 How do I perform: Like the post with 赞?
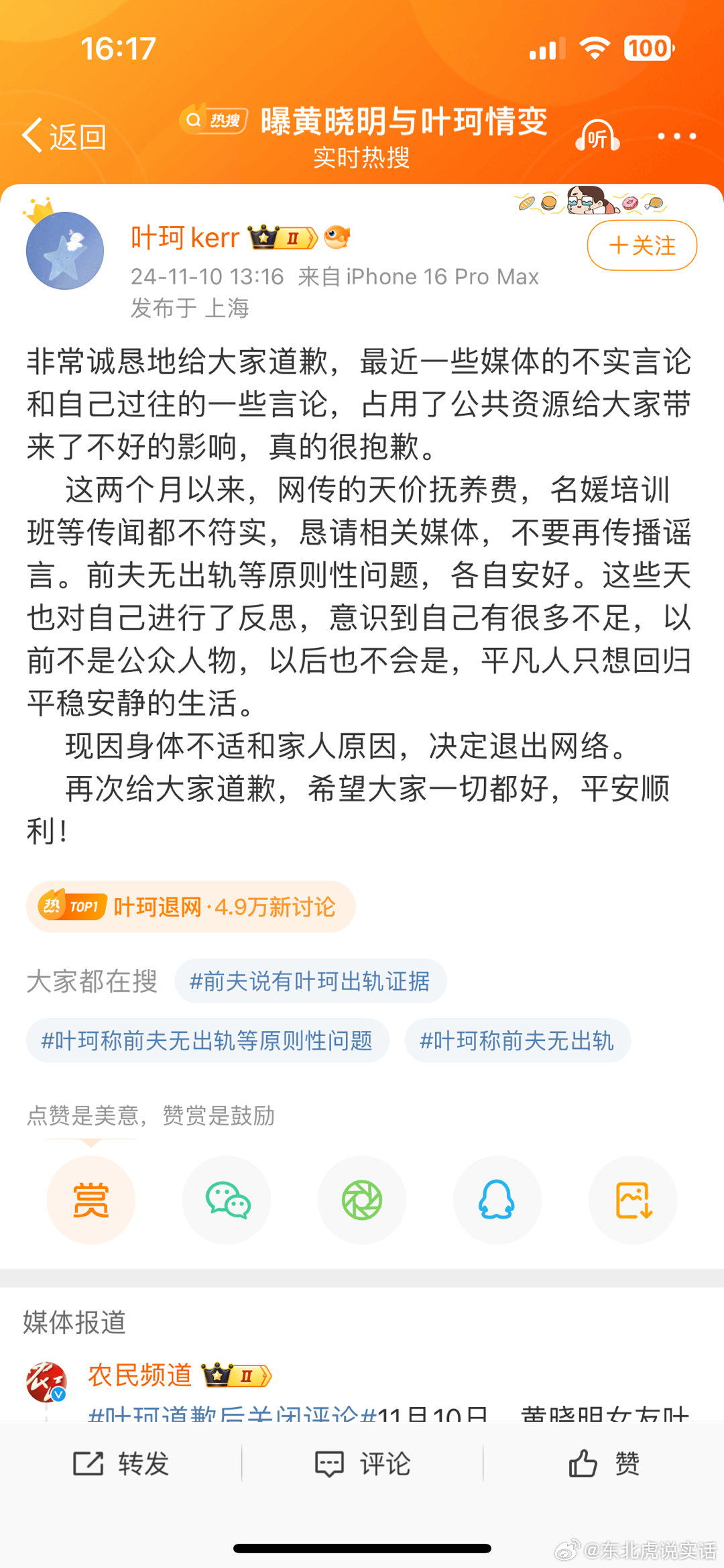[x=603, y=1463]
